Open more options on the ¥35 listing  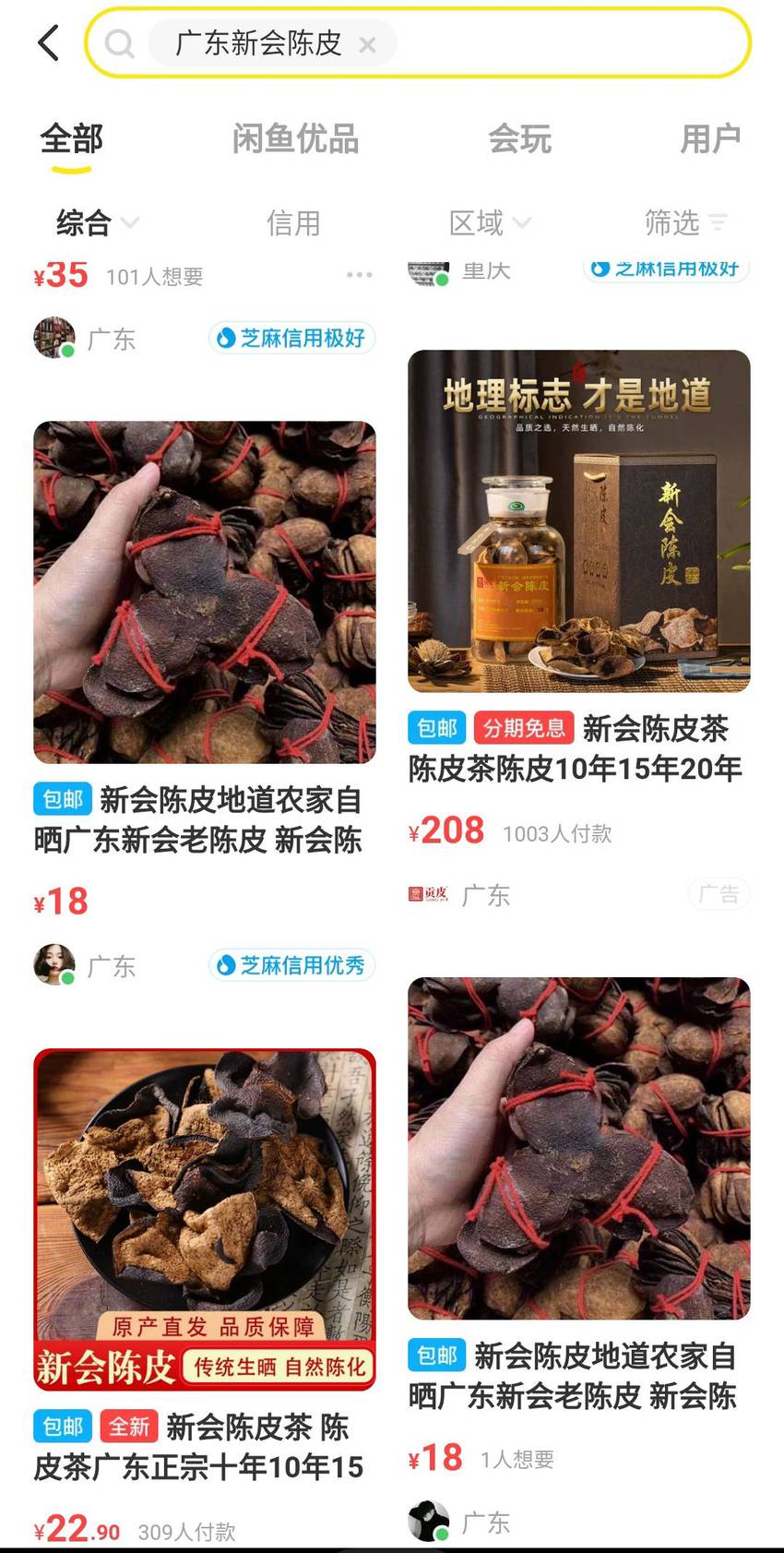[x=359, y=275]
